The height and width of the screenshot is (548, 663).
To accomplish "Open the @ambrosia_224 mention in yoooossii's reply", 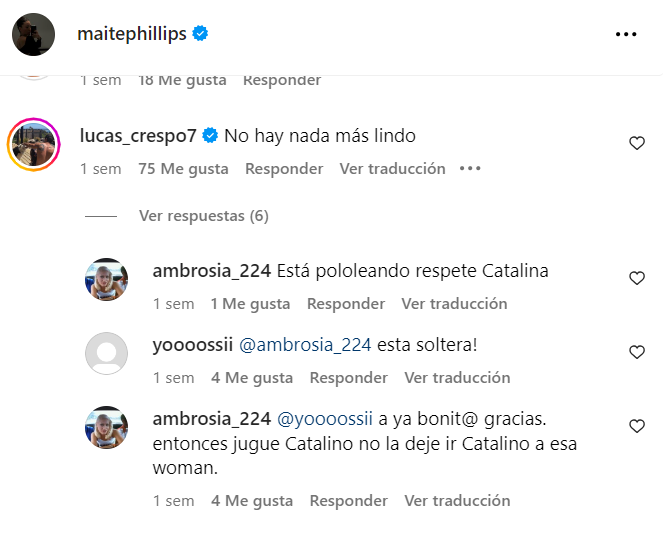I will 305,345.
